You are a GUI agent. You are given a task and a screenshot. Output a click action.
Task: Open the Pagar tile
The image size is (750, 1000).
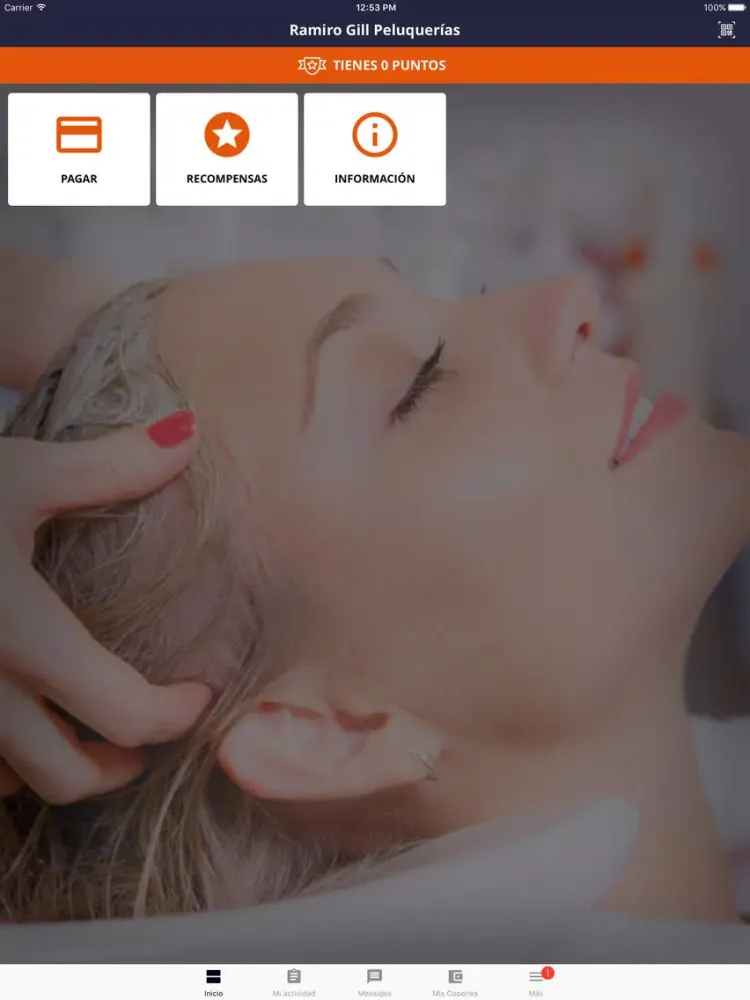coord(79,149)
